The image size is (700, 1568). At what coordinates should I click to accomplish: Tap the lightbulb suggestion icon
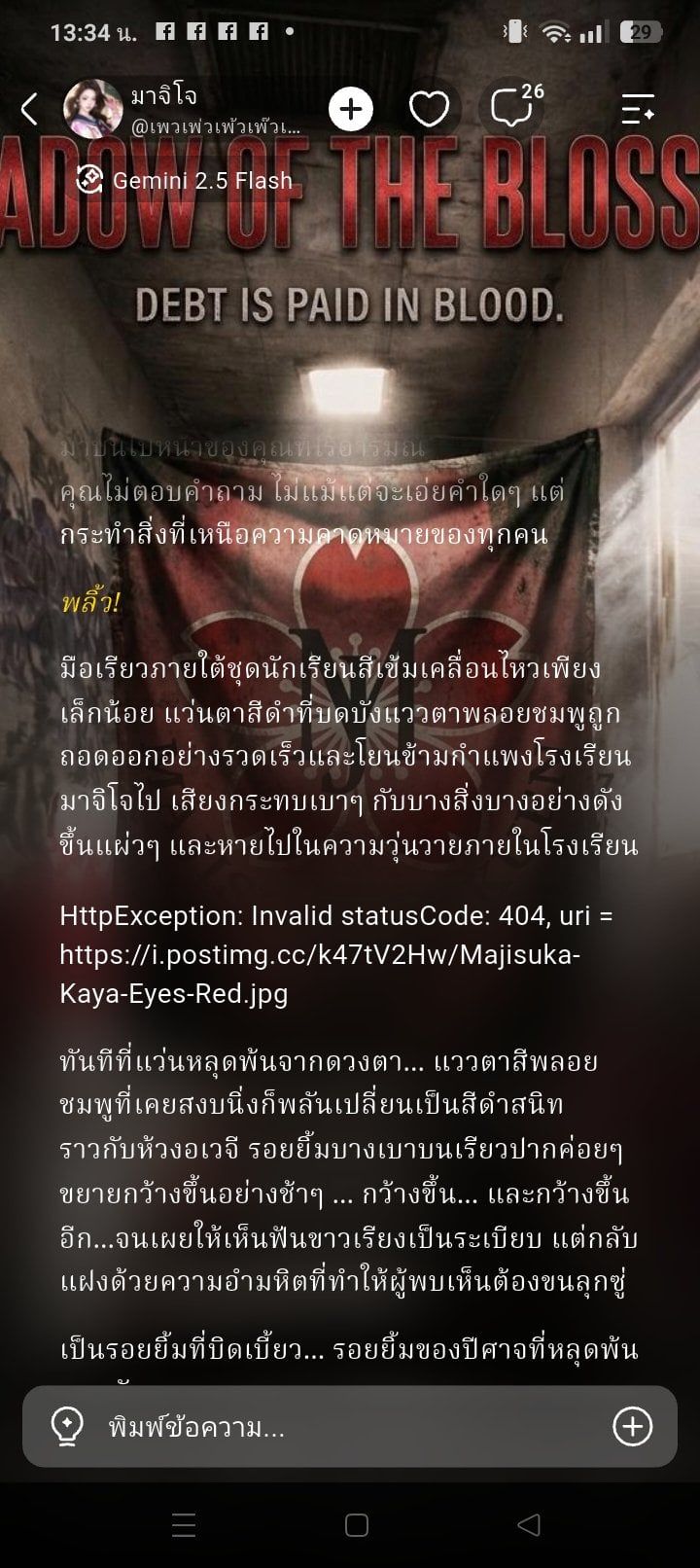[x=66, y=1427]
